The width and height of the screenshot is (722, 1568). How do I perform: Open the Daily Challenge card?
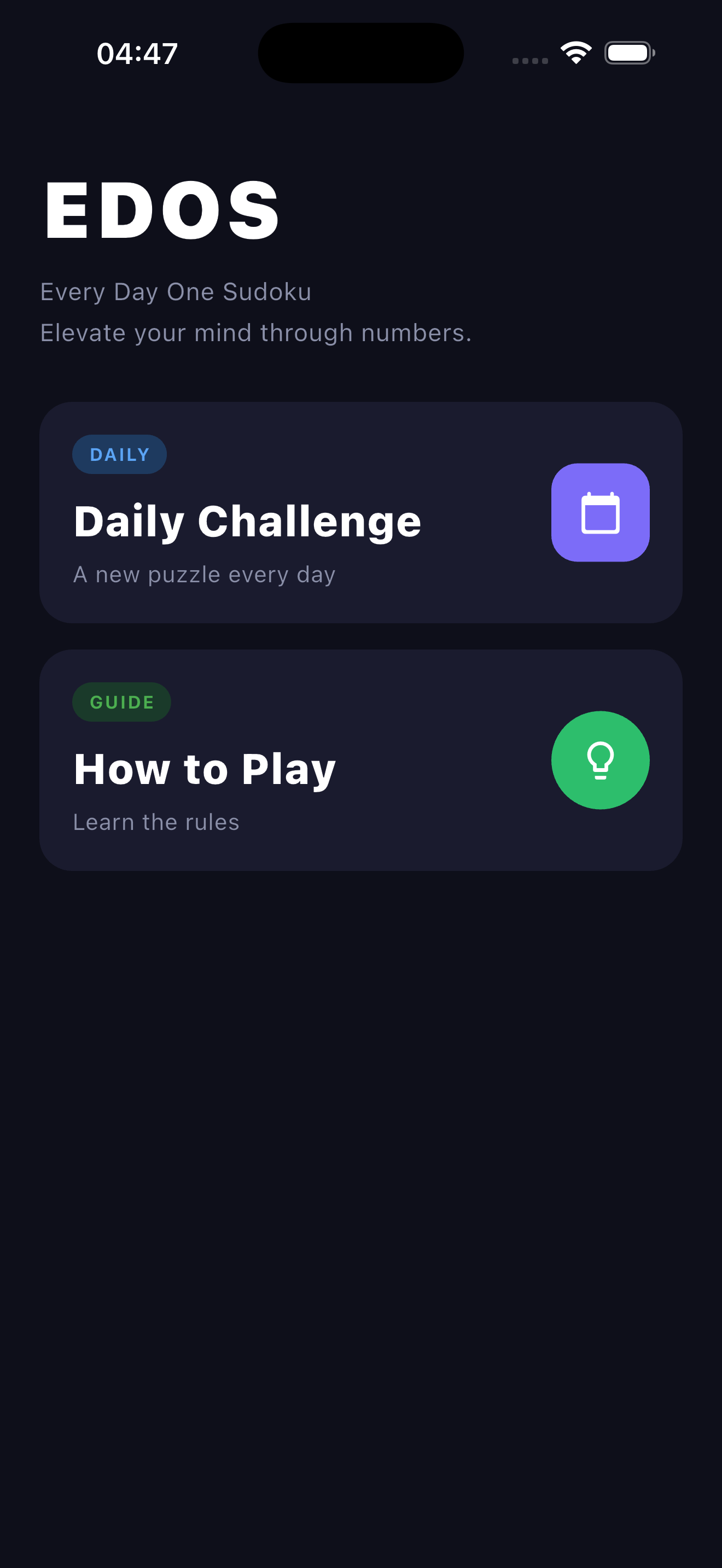(360, 512)
